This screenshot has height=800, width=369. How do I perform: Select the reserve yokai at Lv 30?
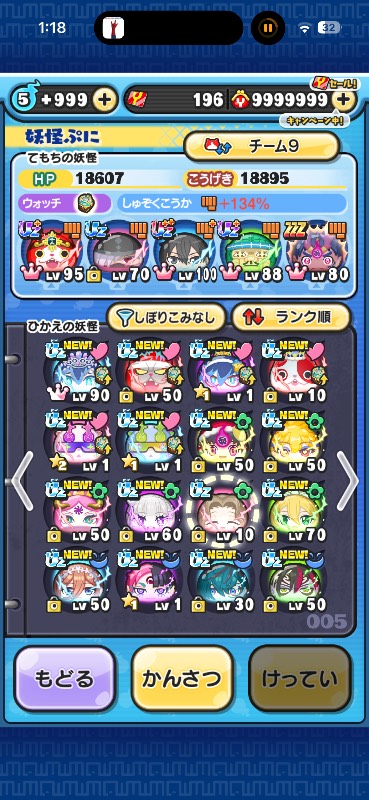(x=222, y=581)
